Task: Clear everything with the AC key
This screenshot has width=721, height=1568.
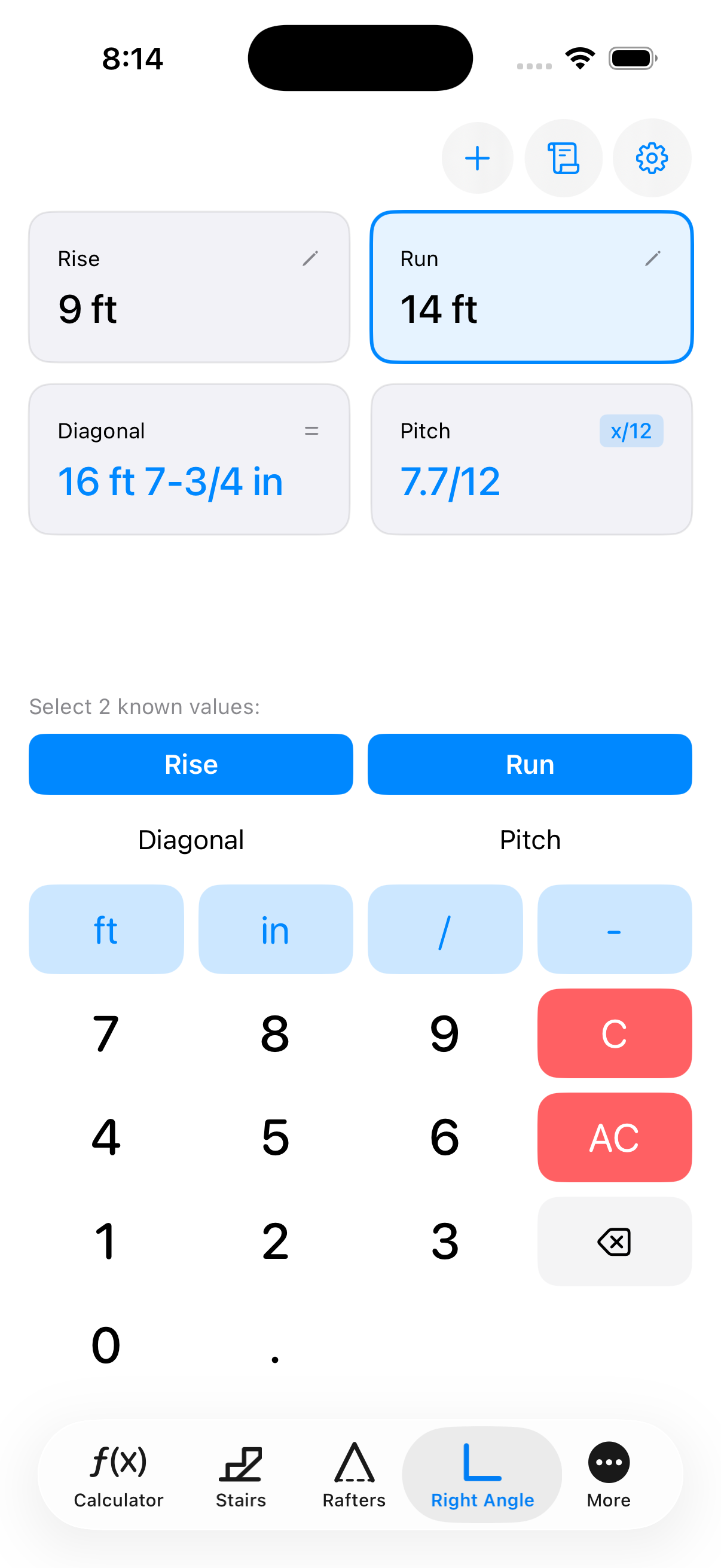Action: pyautogui.click(x=614, y=1136)
